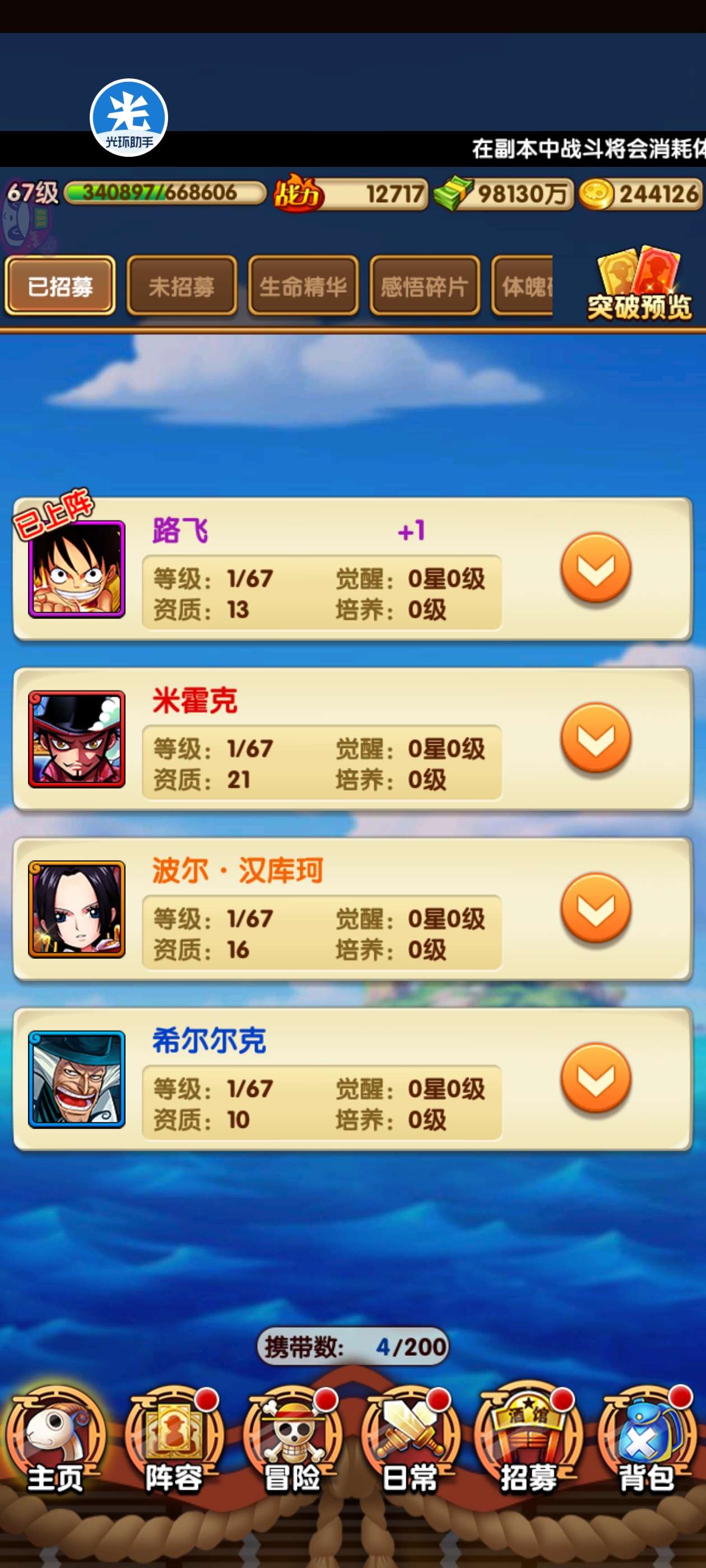Open 突破预览 preview
Screen dimensions: 706x1568
click(x=639, y=285)
